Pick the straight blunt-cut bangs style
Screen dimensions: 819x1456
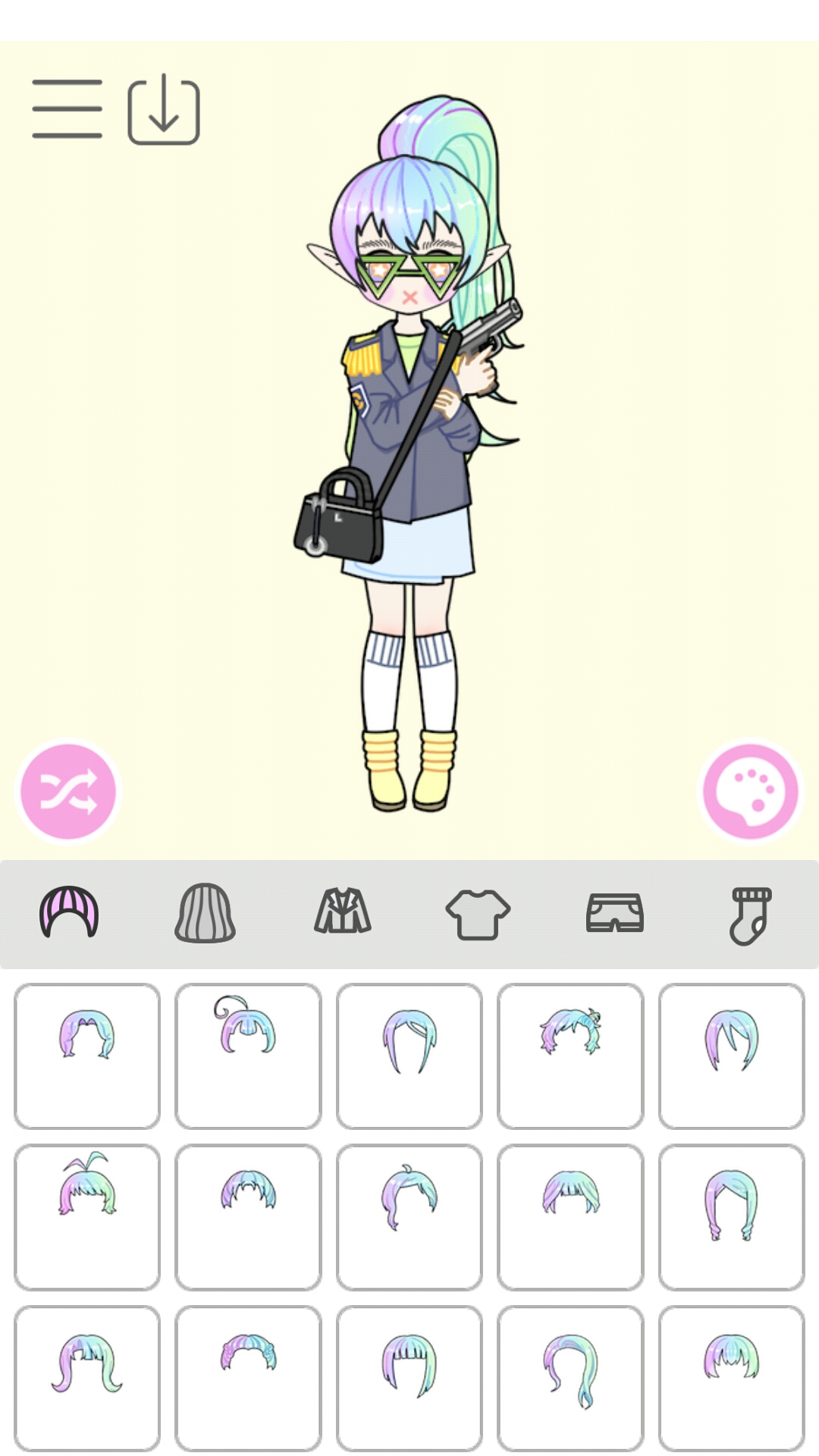click(409, 1377)
